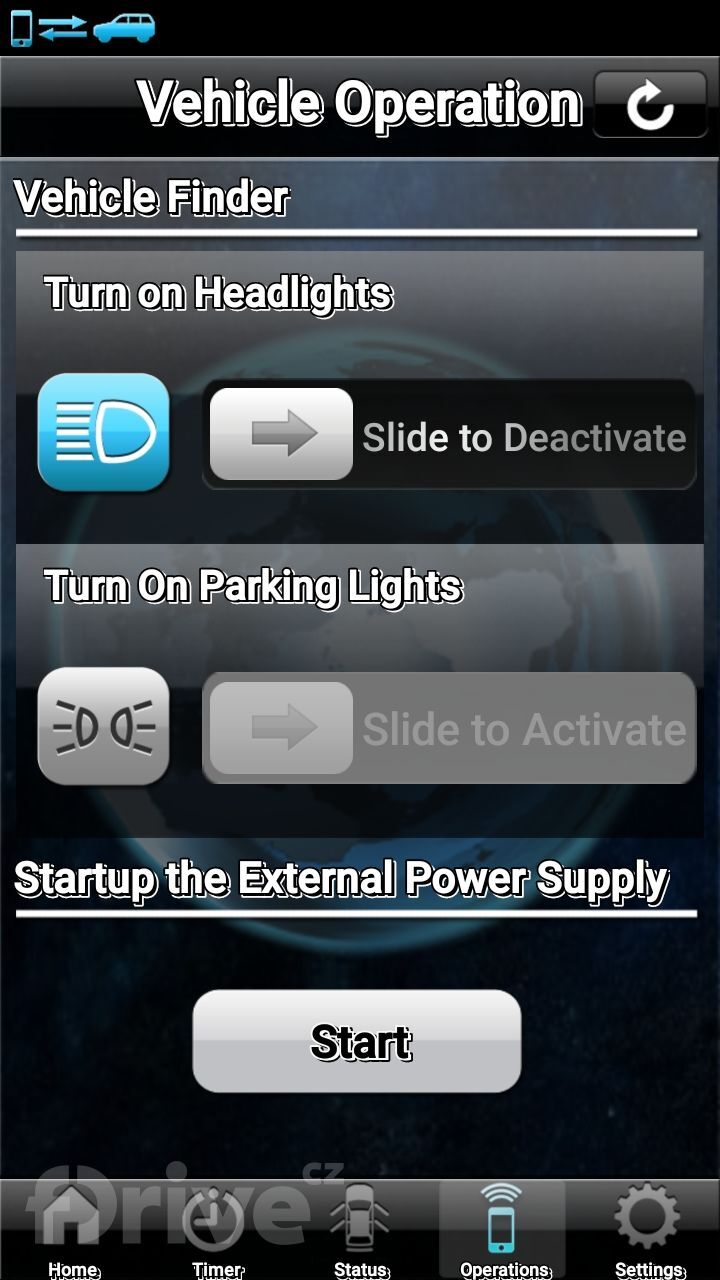The width and height of the screenshot is (720, 1280).
Task: Go to the Home tab
Action: (73, 1230)
